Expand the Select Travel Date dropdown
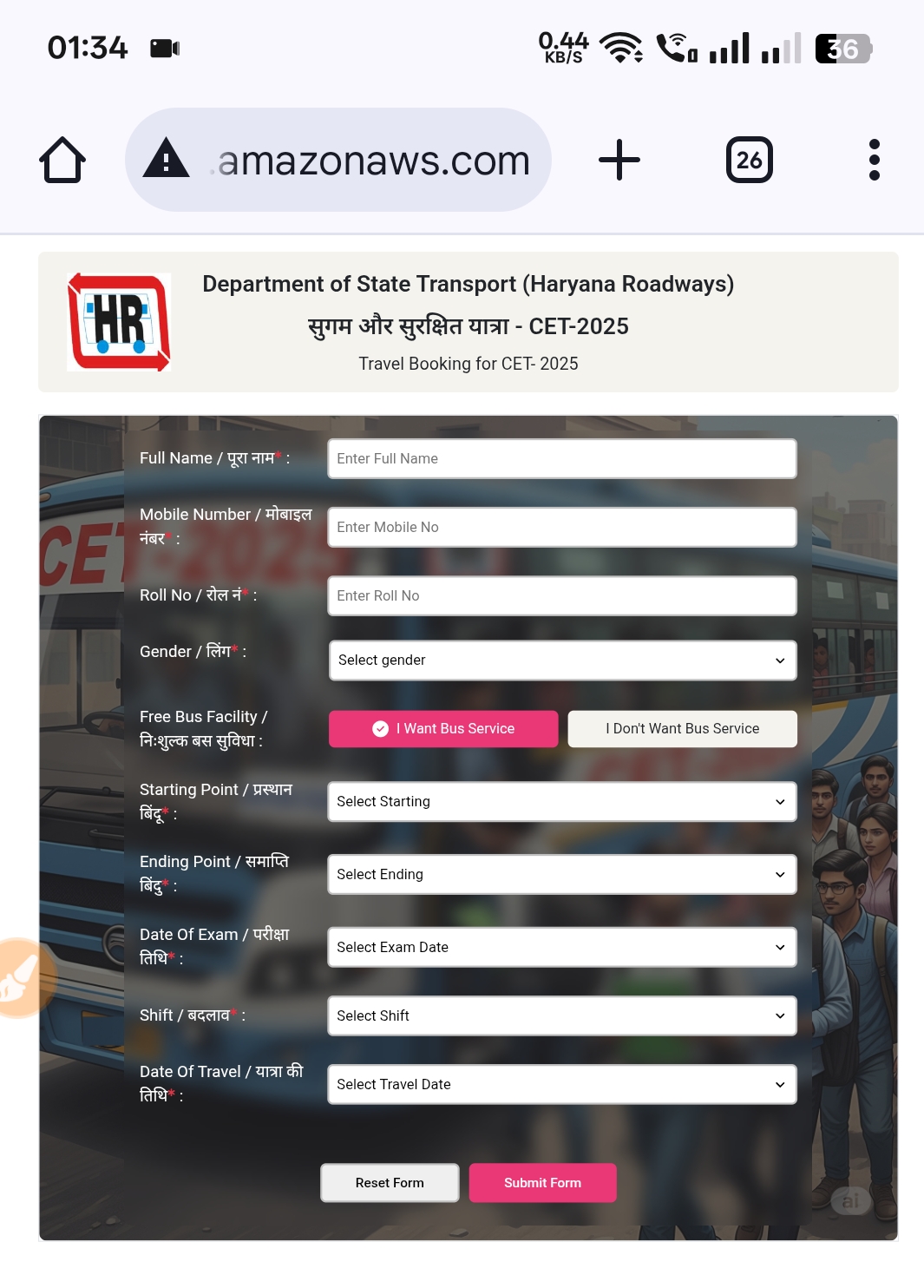The image size is (924, 1288). pos(561,1084)
